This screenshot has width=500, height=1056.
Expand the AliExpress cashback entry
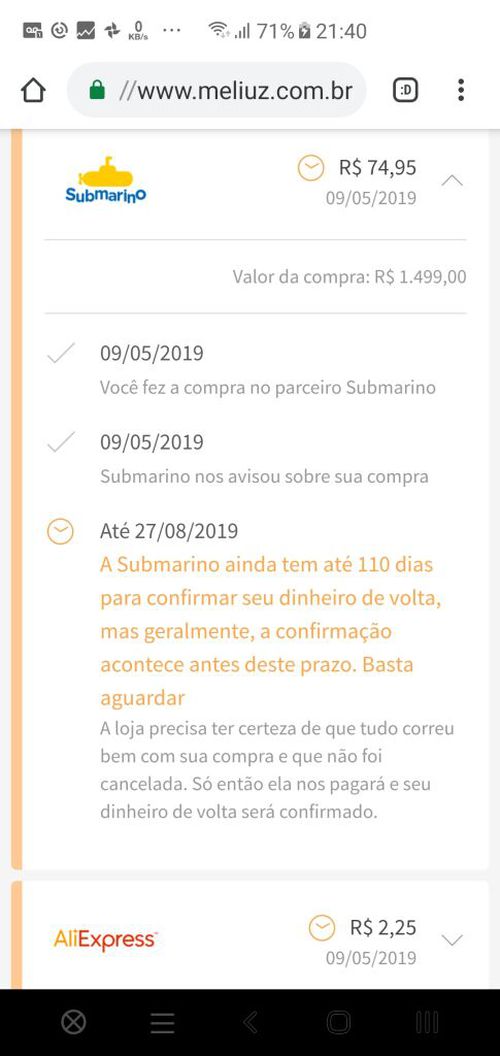coord(452,939)
